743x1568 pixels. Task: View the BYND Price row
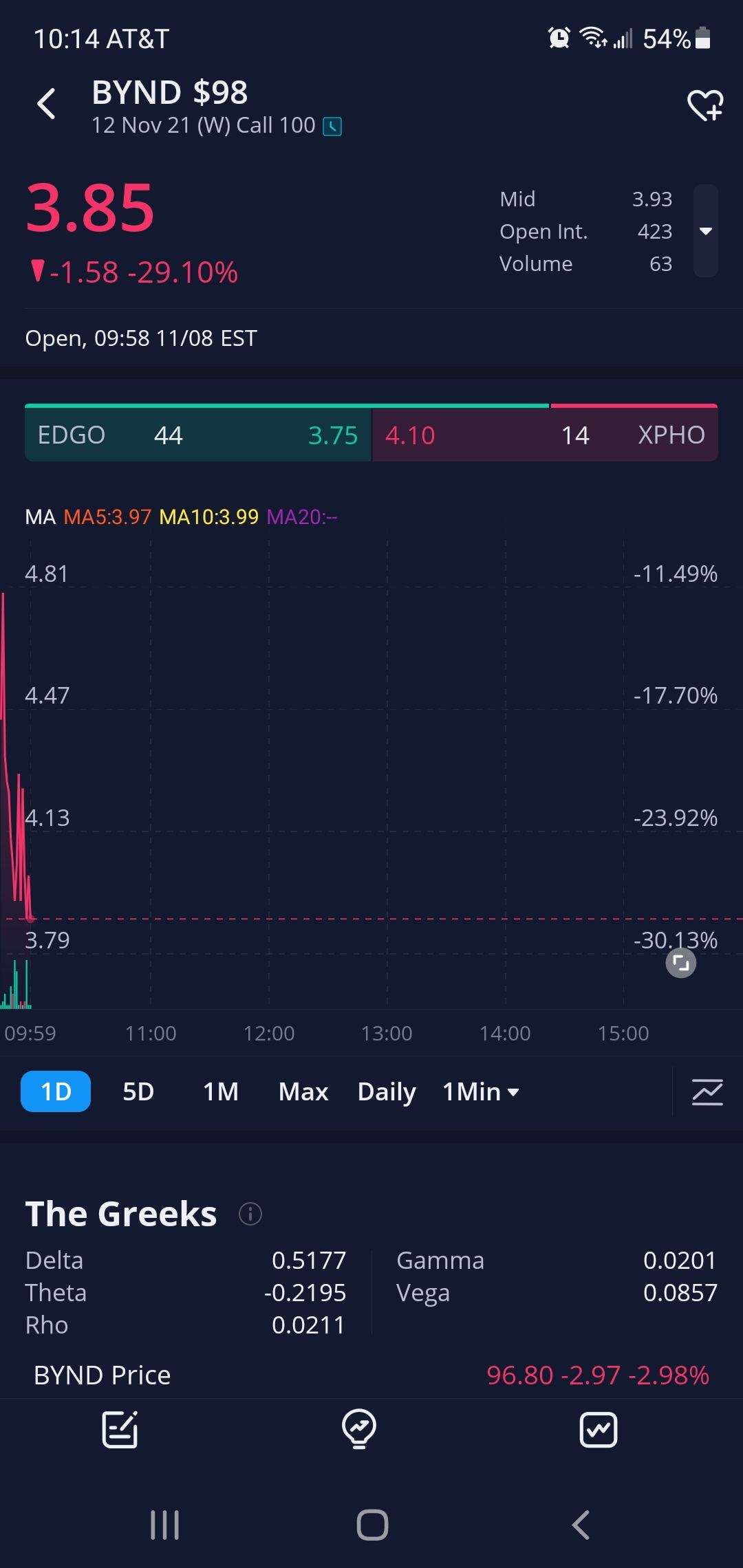pos(371,1375)
